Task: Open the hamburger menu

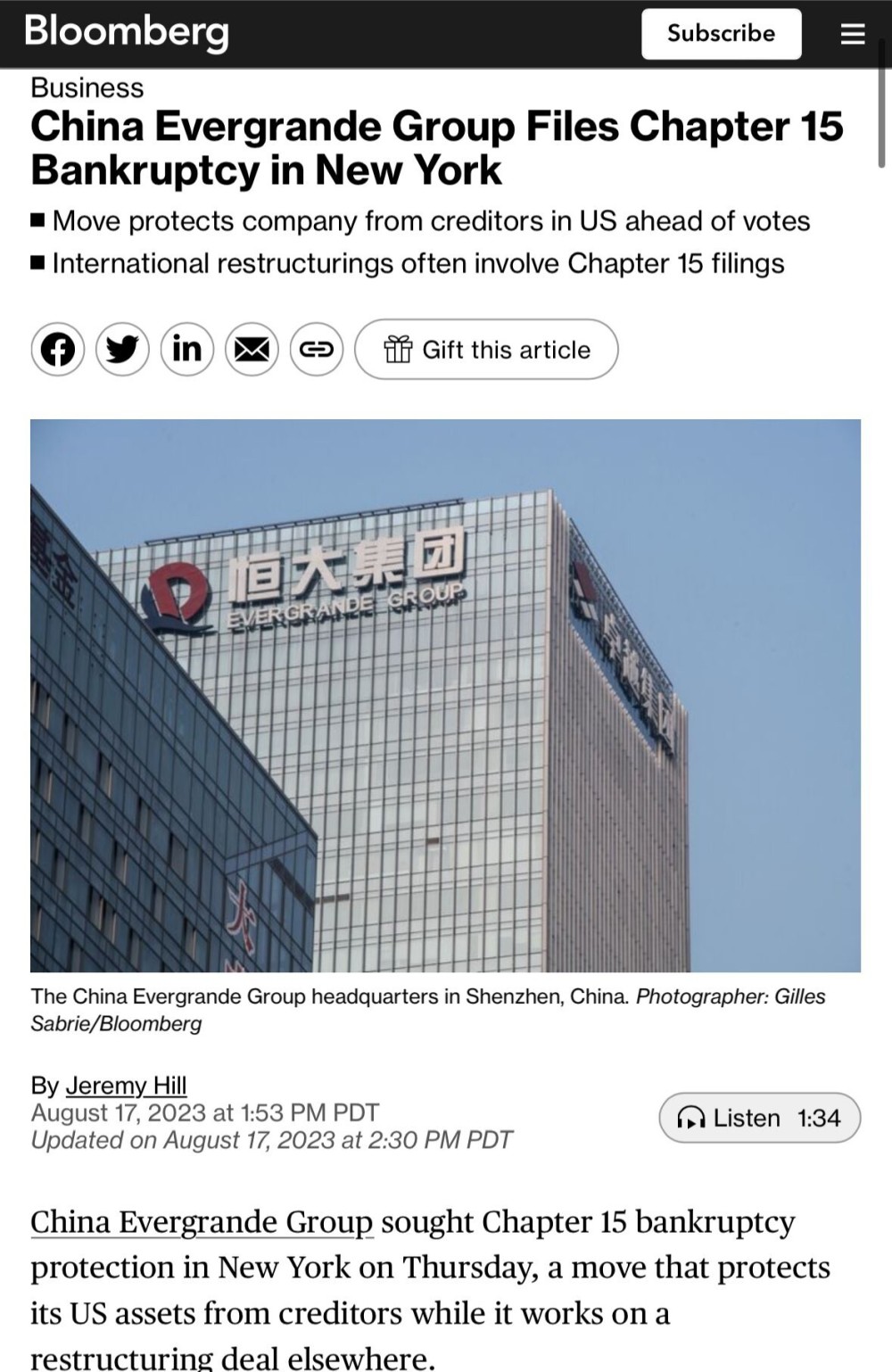Action: tap(853, 34)
